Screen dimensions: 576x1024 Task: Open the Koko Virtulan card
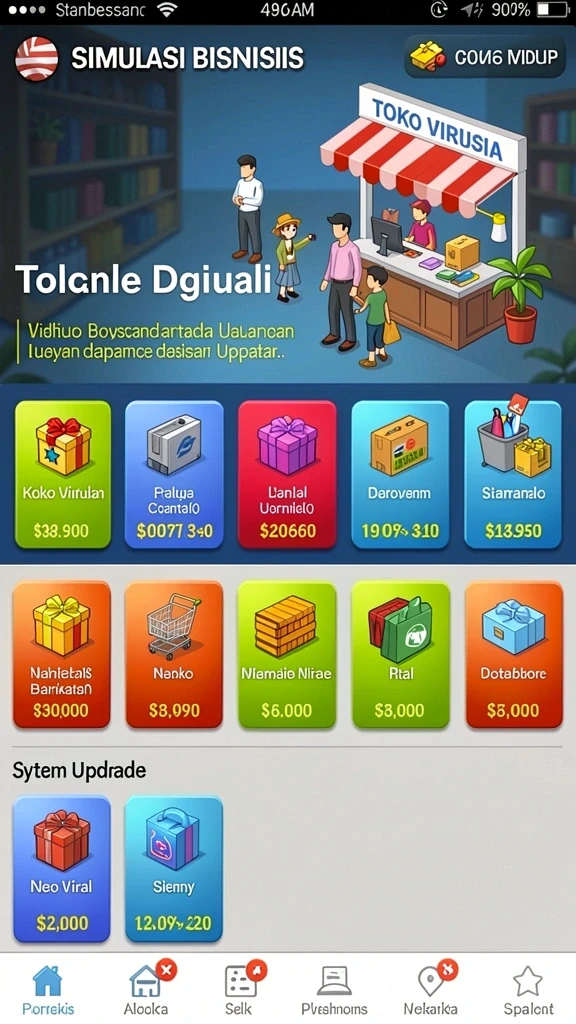click(63, 475)
